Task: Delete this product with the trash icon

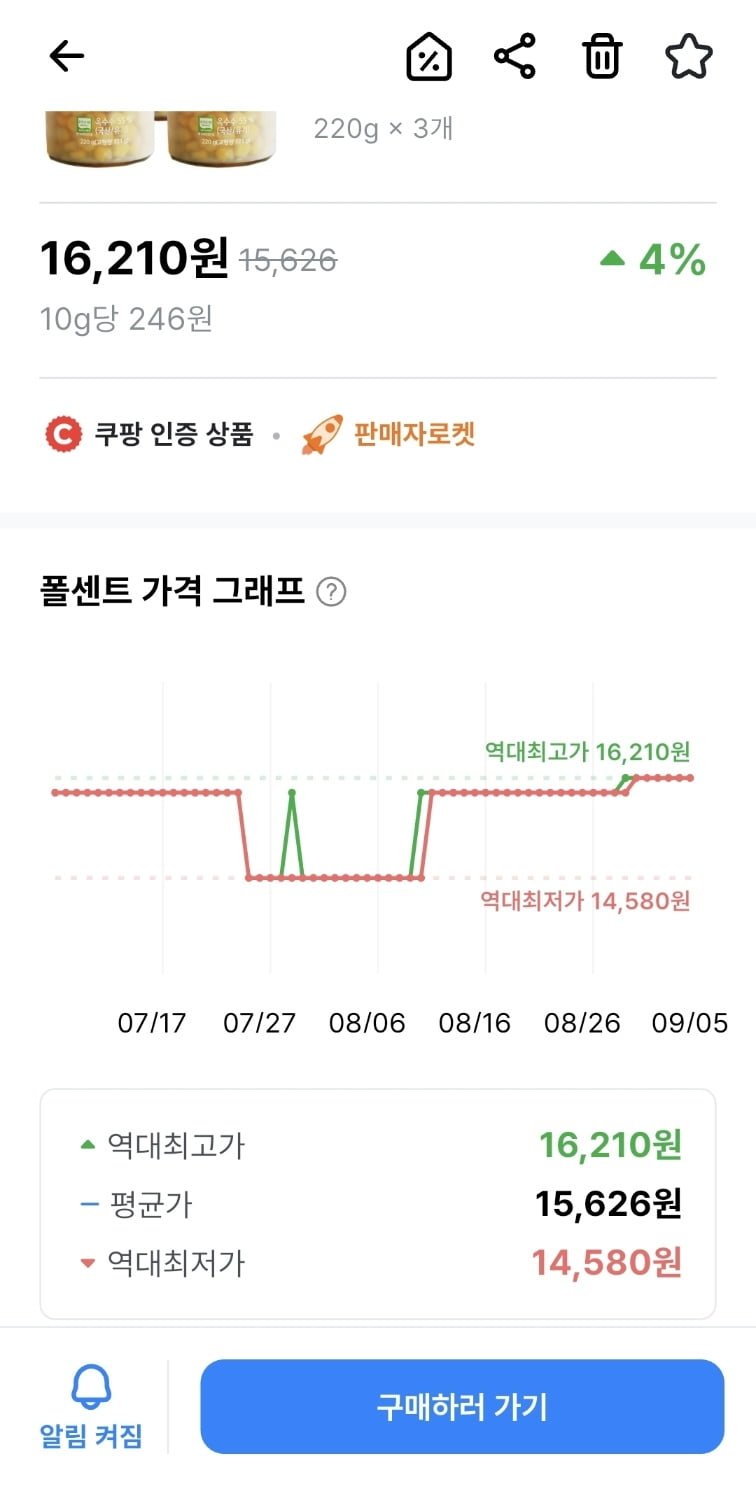Action: click(x=602, y=57)
